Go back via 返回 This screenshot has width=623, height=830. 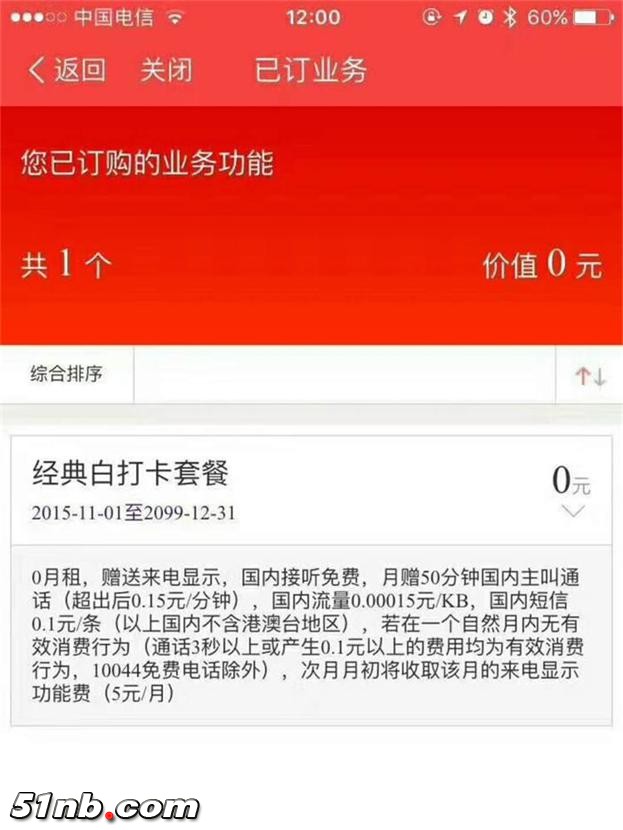pos(67,71)
